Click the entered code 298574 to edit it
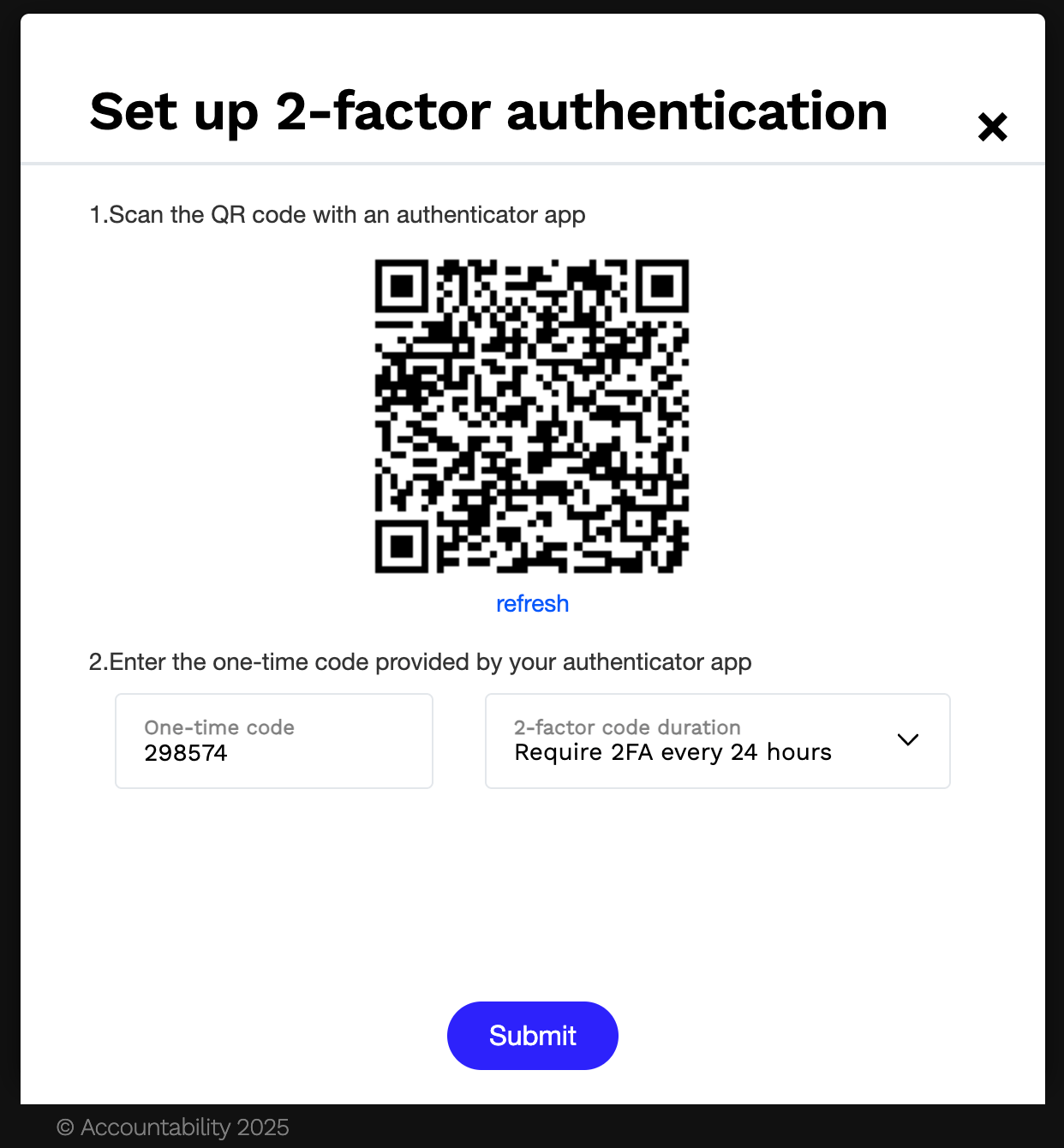Image resolution: width=1064 pixels, height=1148 pixels. coord(185,754)
